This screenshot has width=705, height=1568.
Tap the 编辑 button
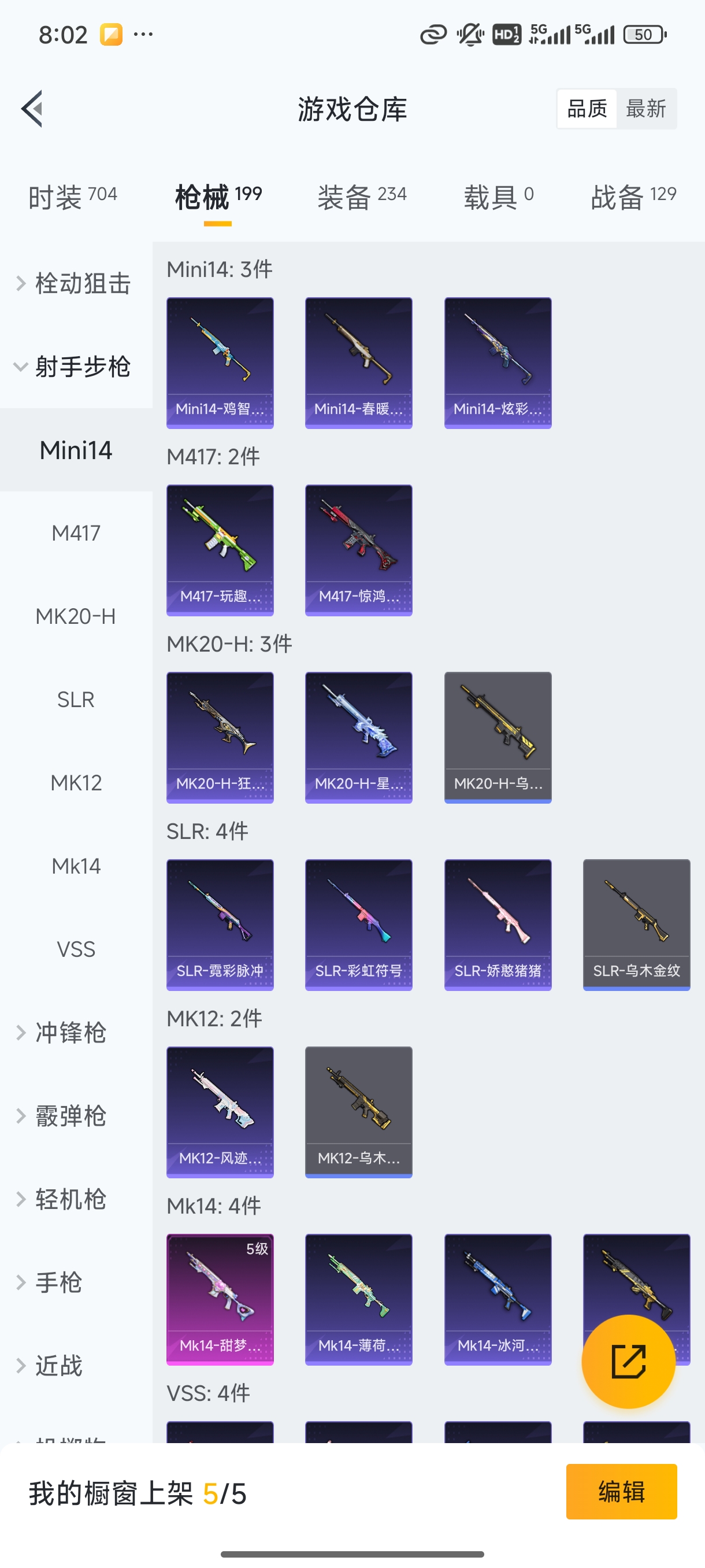pos(621,1491)
